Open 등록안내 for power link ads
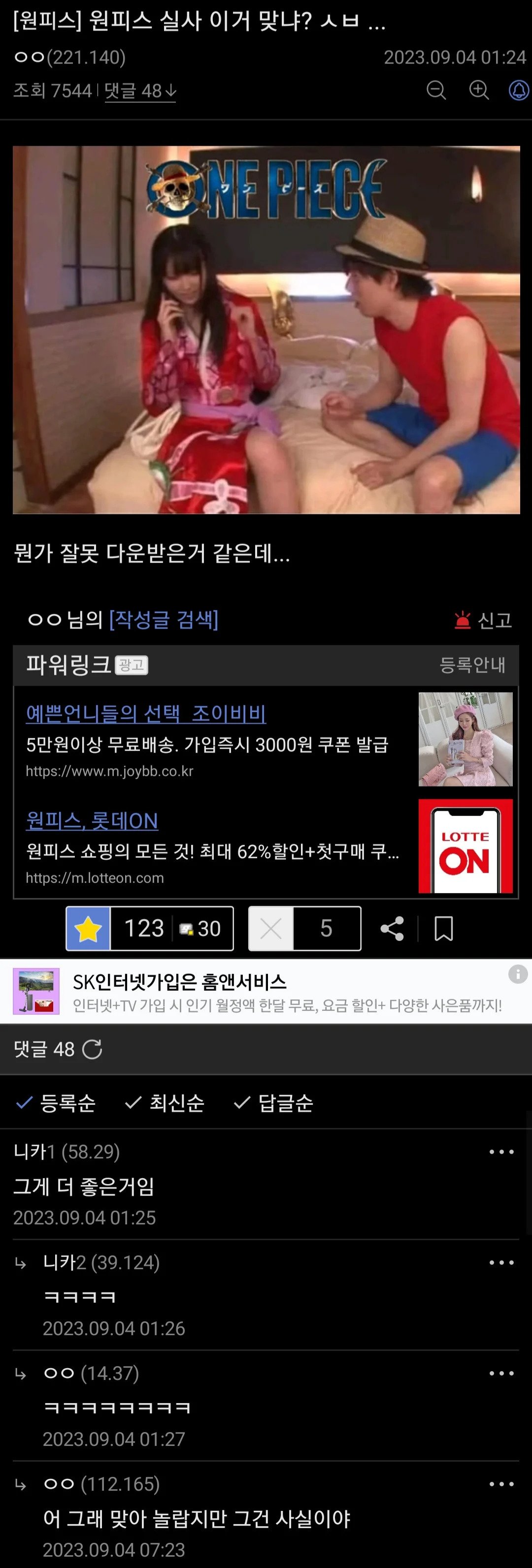The height and width of the screenshot is (1568, 532). (472, 665)
